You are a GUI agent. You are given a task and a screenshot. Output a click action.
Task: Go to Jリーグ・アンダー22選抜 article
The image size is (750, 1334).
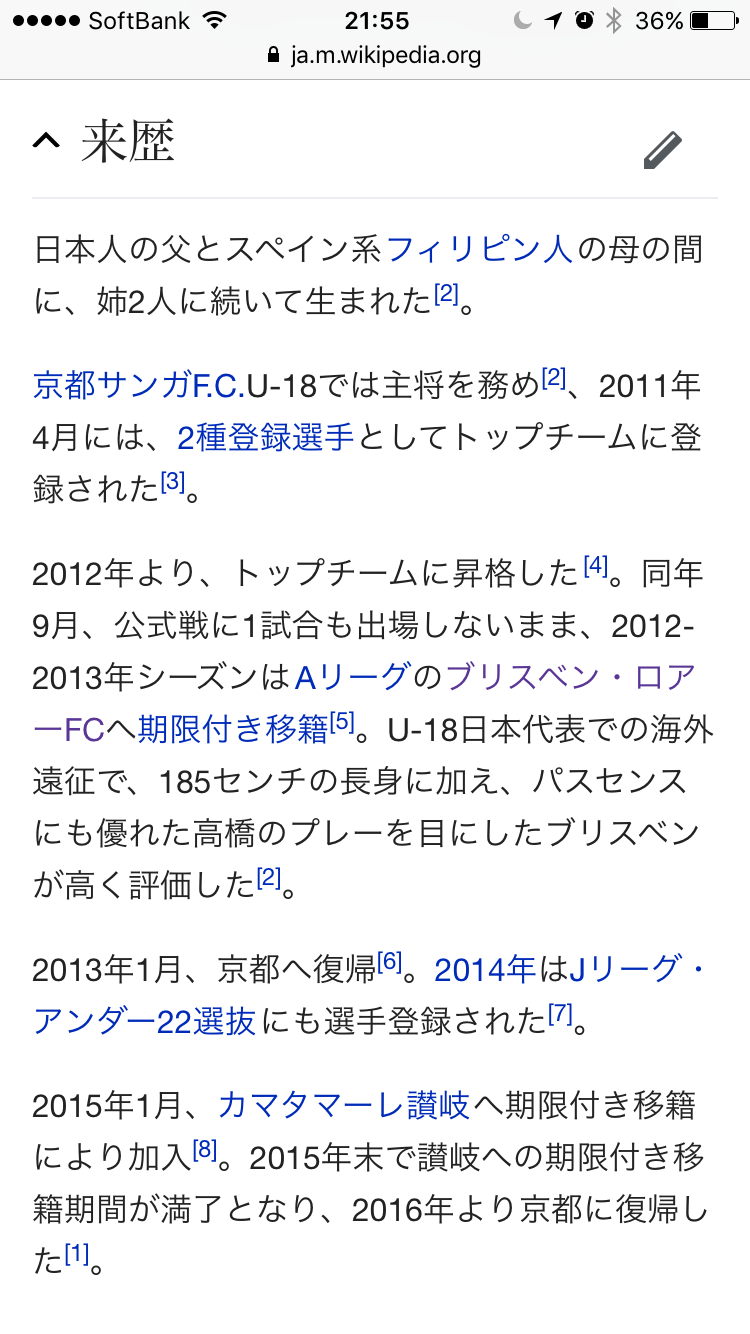(x=145, y=1021)
